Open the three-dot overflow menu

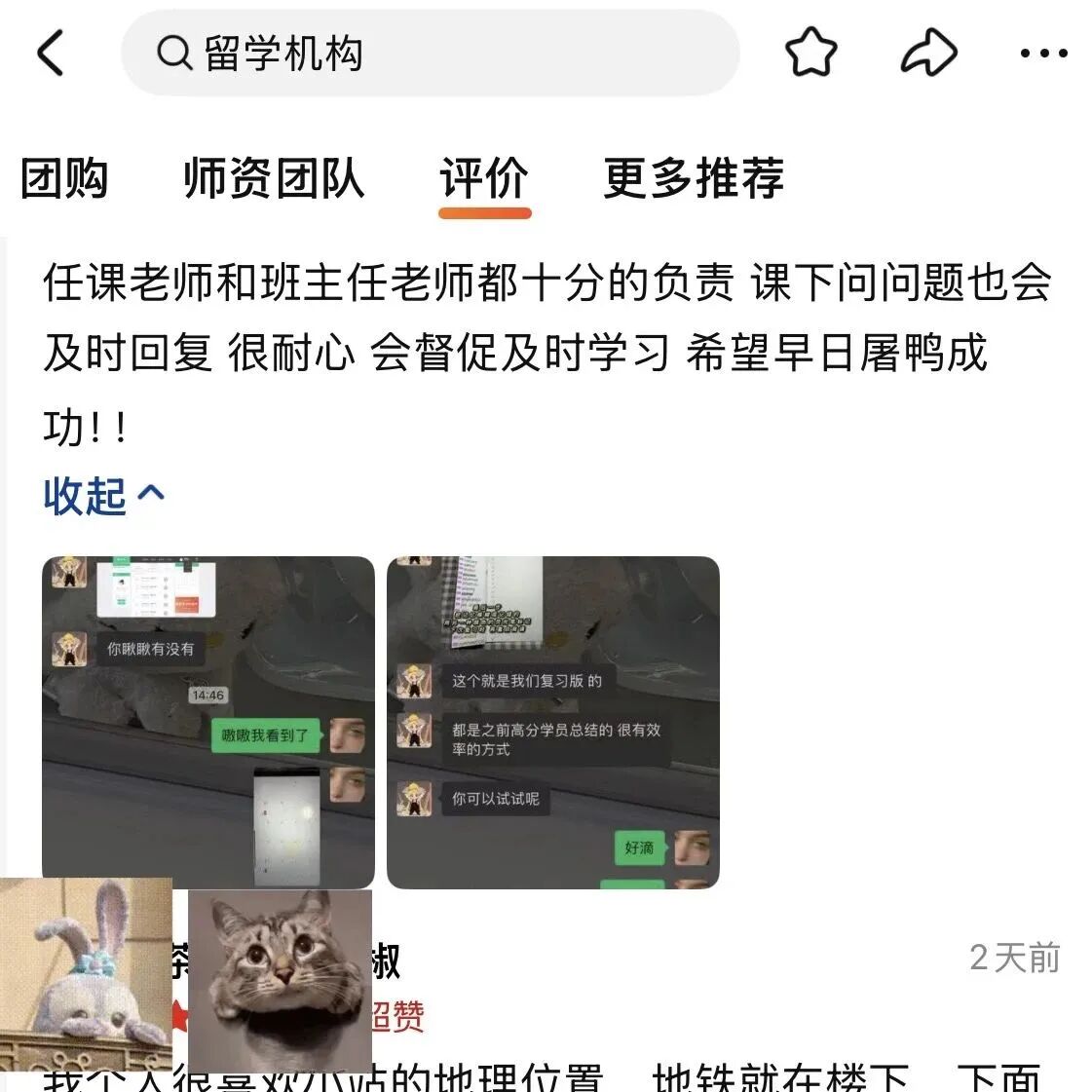tap(1043, 53)
